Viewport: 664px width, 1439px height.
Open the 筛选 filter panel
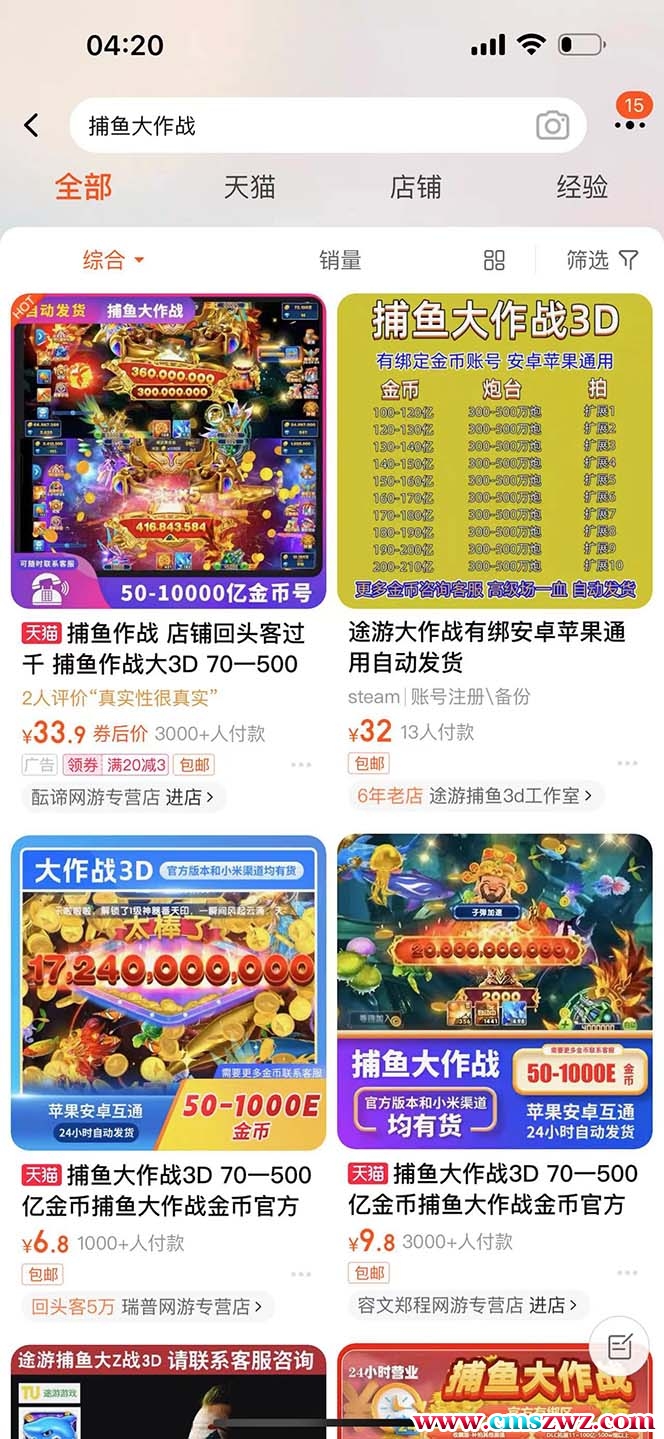(601, 261)
